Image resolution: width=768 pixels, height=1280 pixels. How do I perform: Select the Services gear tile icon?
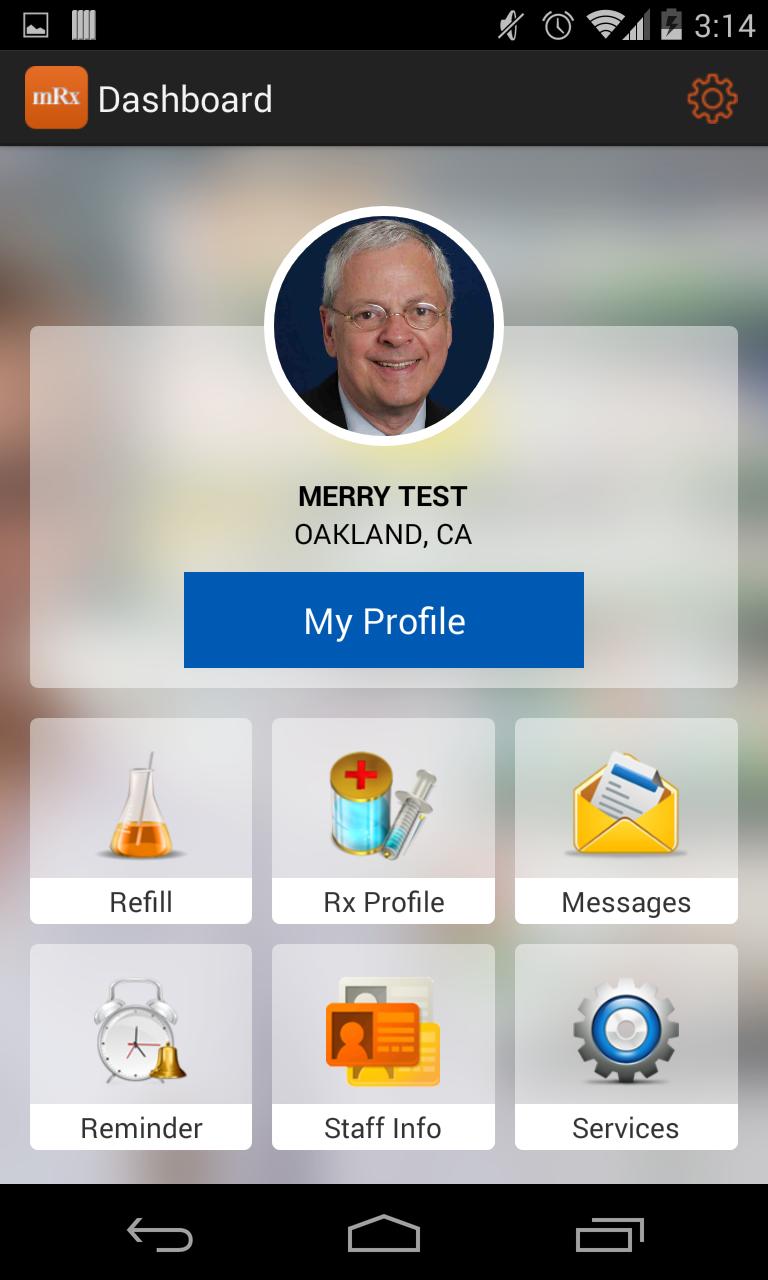pos(626,1025)
